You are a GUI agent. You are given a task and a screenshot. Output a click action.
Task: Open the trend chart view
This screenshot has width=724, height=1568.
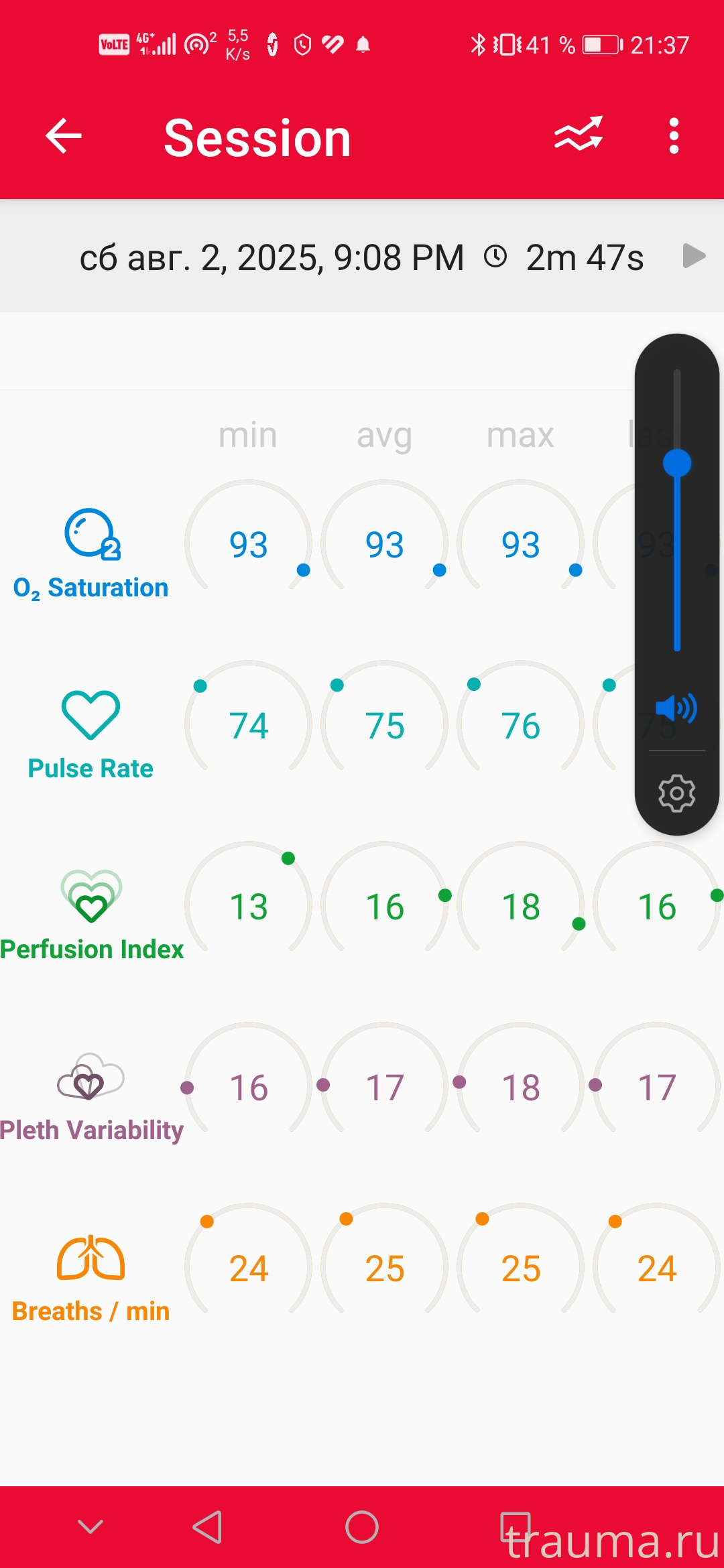(578, 135)
